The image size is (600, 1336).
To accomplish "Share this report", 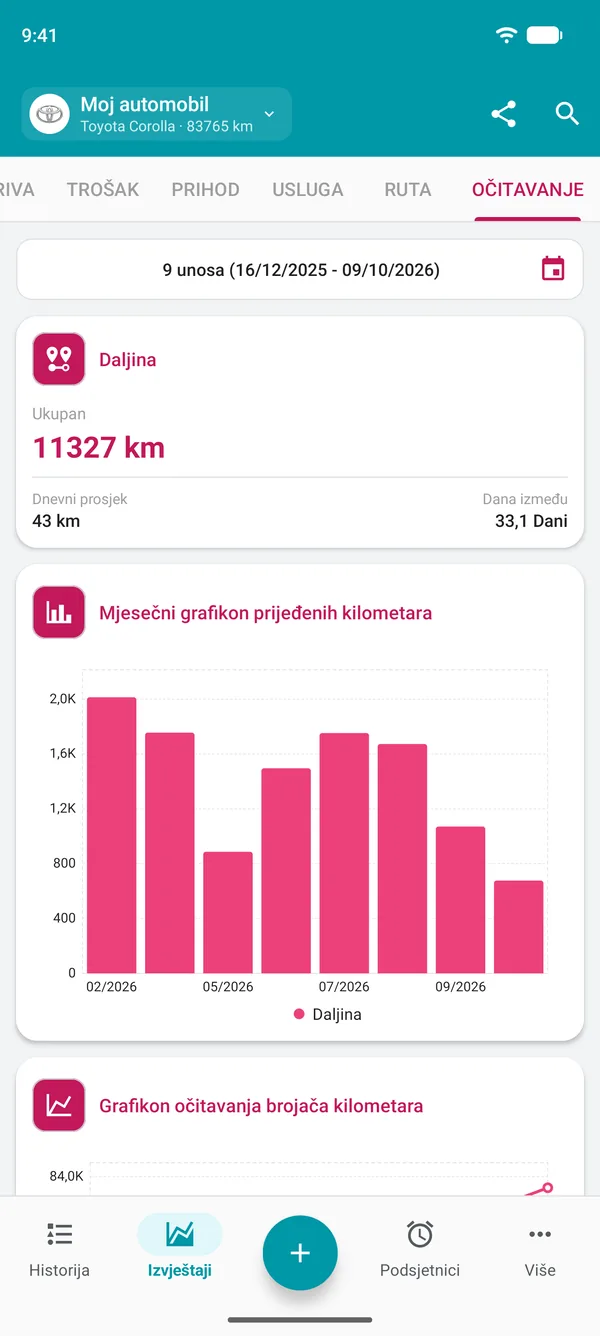I will 504,114.
